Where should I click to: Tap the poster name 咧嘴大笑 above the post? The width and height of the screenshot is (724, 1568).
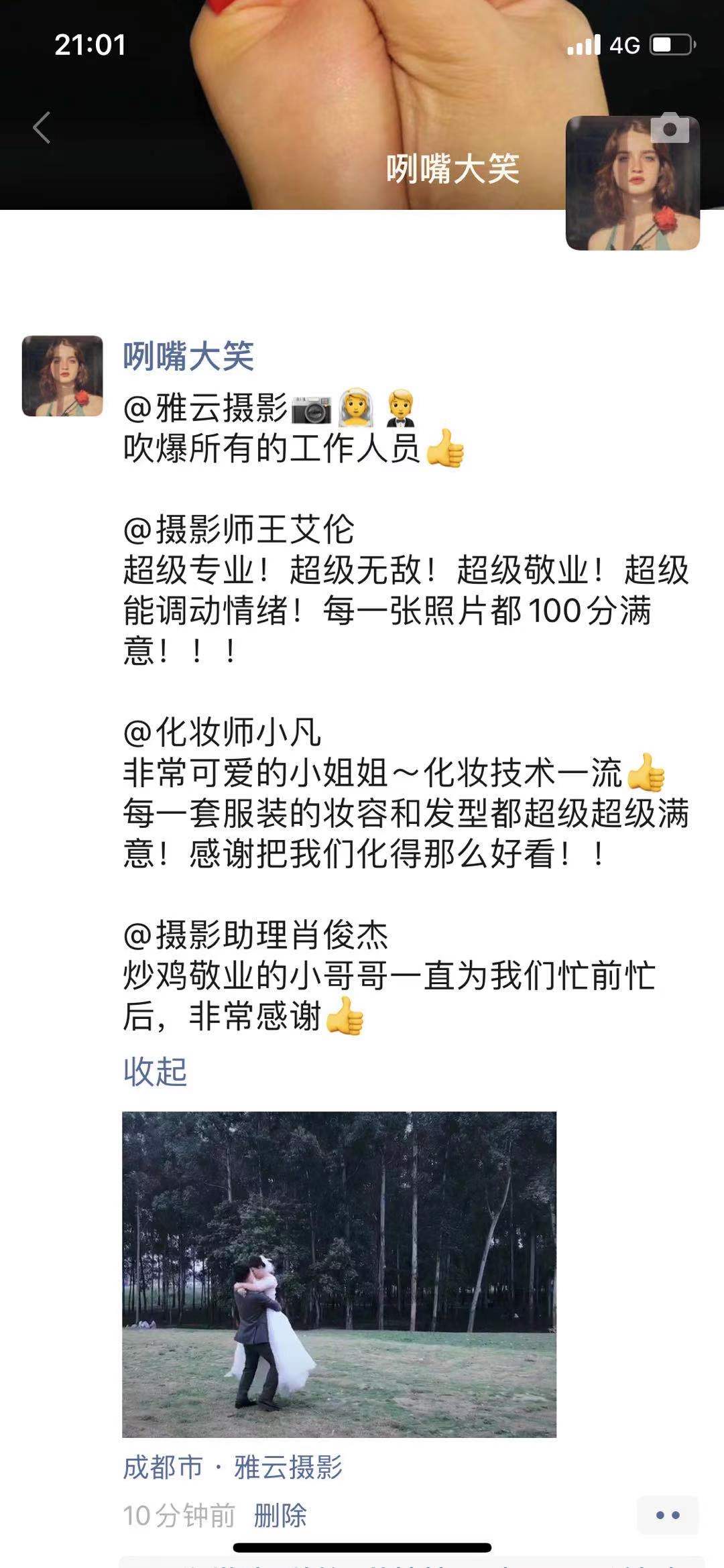pyautogui.click(x=188, y=356)
